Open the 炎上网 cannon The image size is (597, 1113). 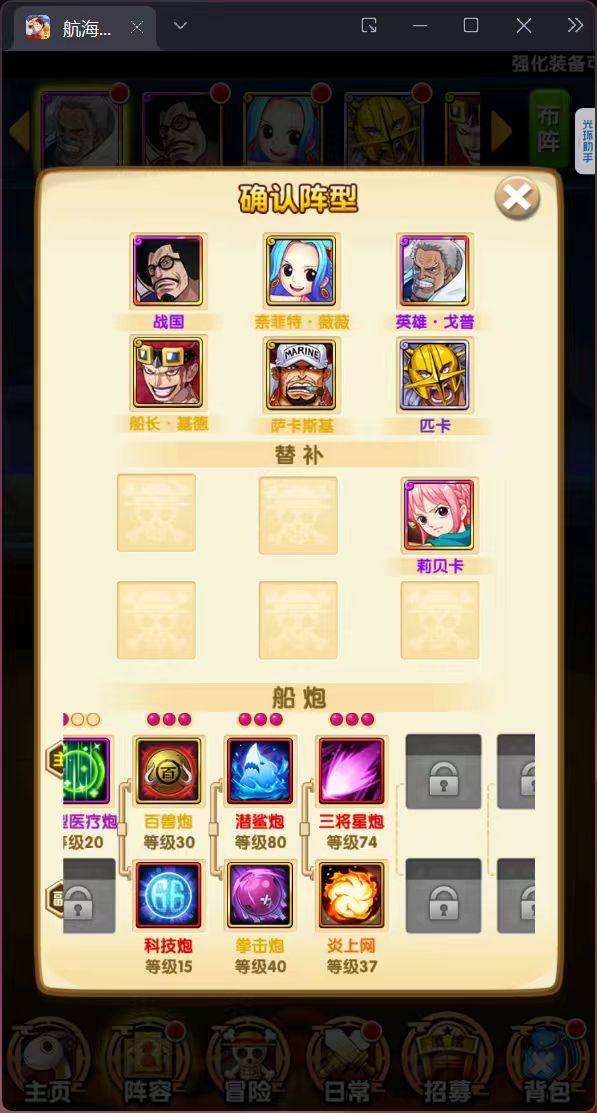pos(351,895)
